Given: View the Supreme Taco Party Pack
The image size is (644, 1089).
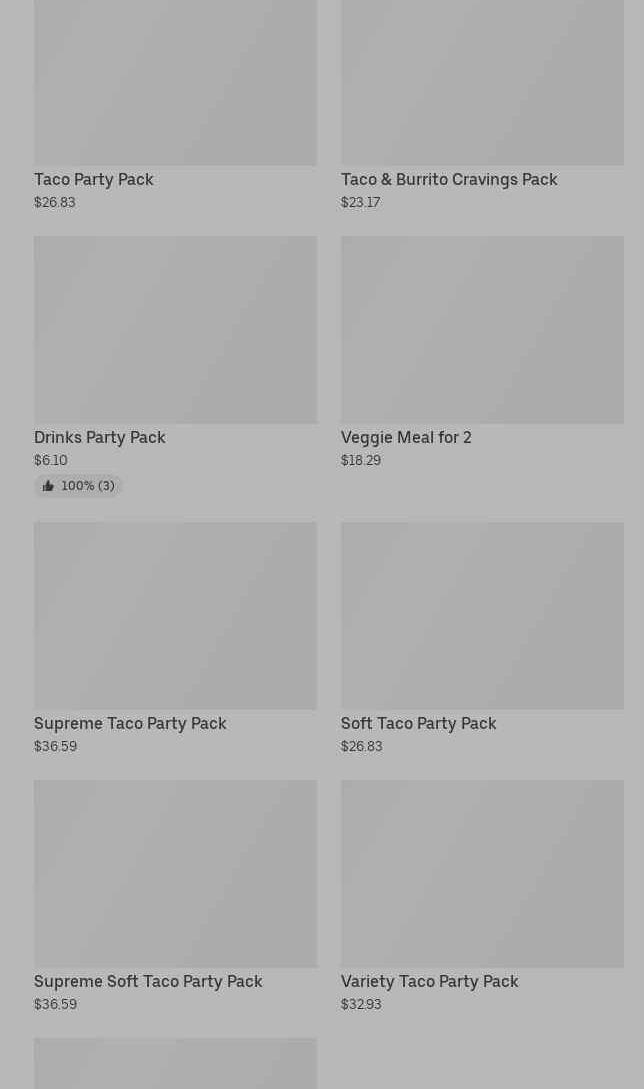Looking at the screenshot, I should point(175,639).
